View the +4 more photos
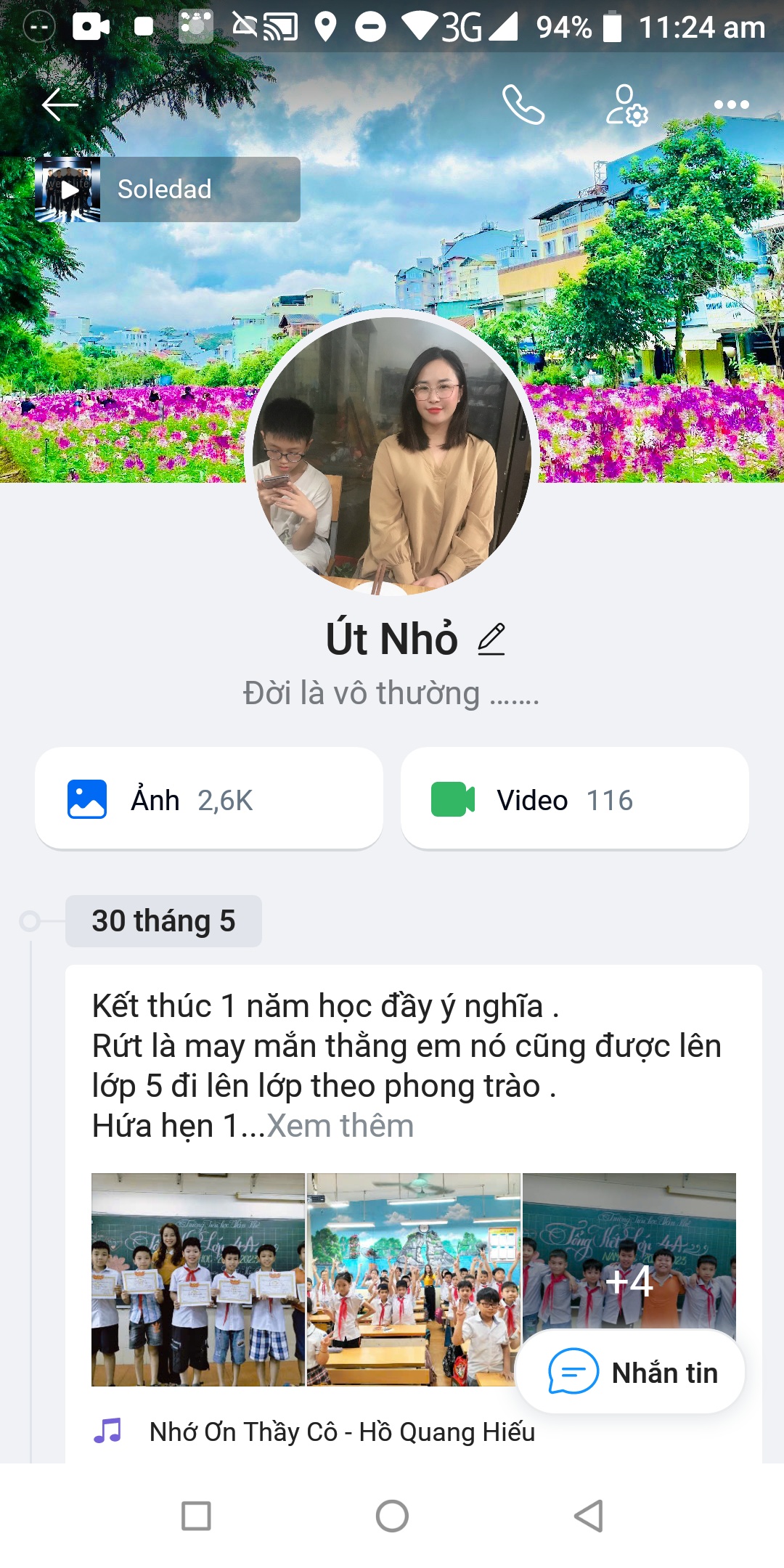Viewport: 784px width, 1568px height. click(629, 1250)
